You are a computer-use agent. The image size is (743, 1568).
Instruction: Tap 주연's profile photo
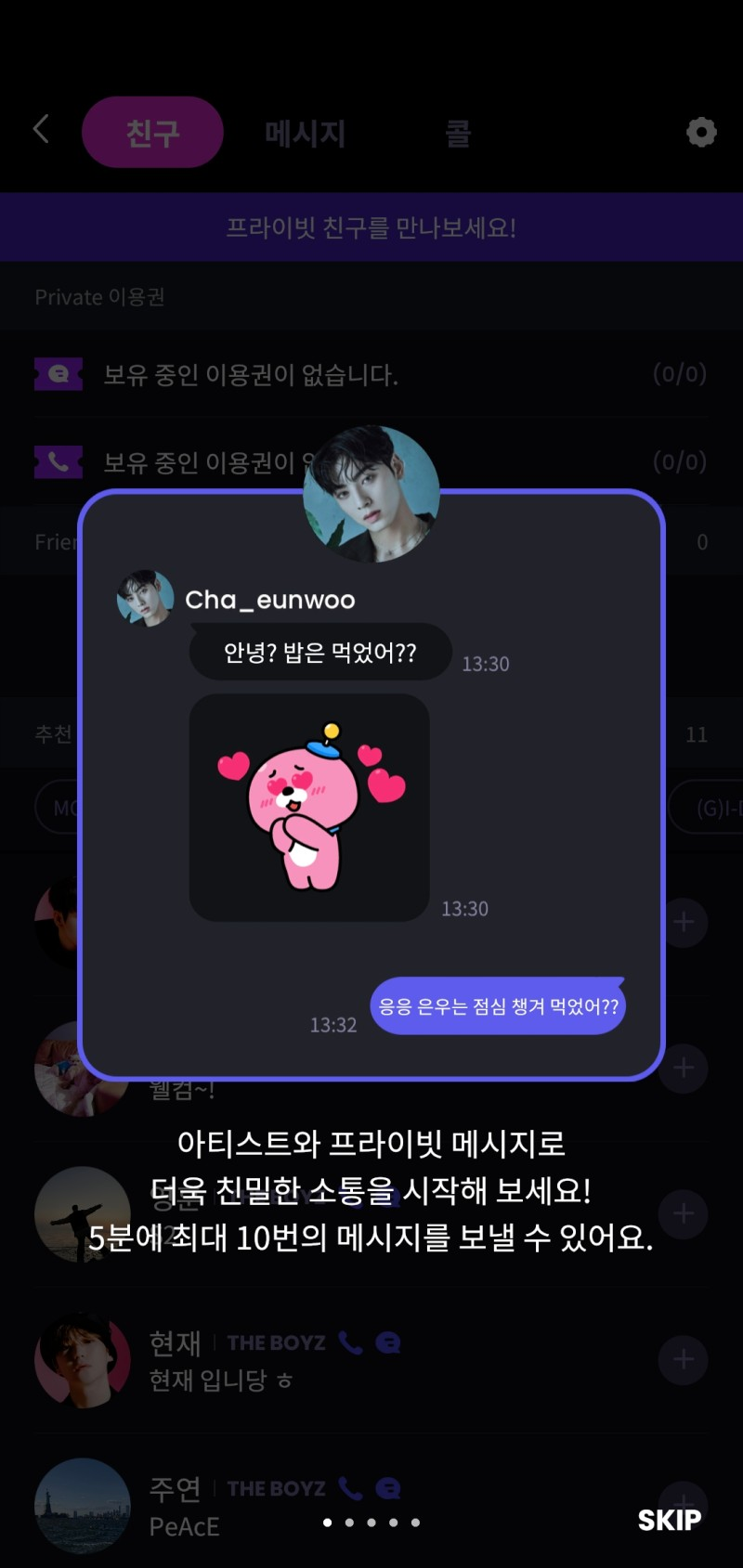tap(82, 1504)
